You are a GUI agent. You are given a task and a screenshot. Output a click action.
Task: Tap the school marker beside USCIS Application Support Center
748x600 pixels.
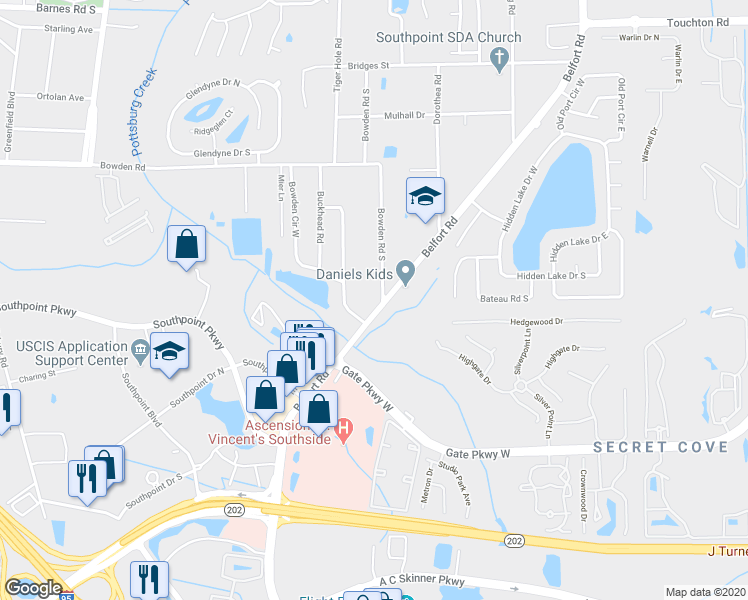tap(169, 352)
